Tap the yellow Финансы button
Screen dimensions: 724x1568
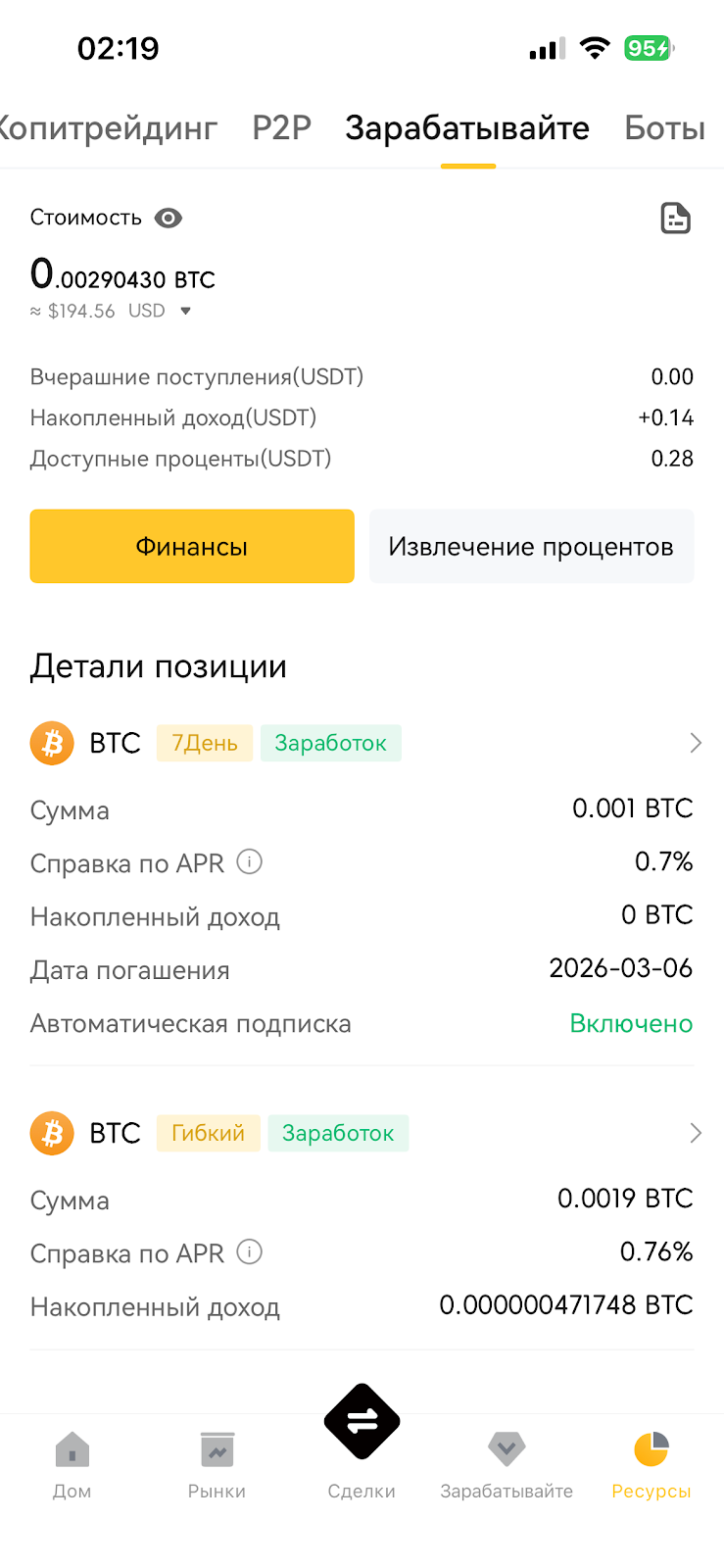pyautogui.click(x=192, y=546)
